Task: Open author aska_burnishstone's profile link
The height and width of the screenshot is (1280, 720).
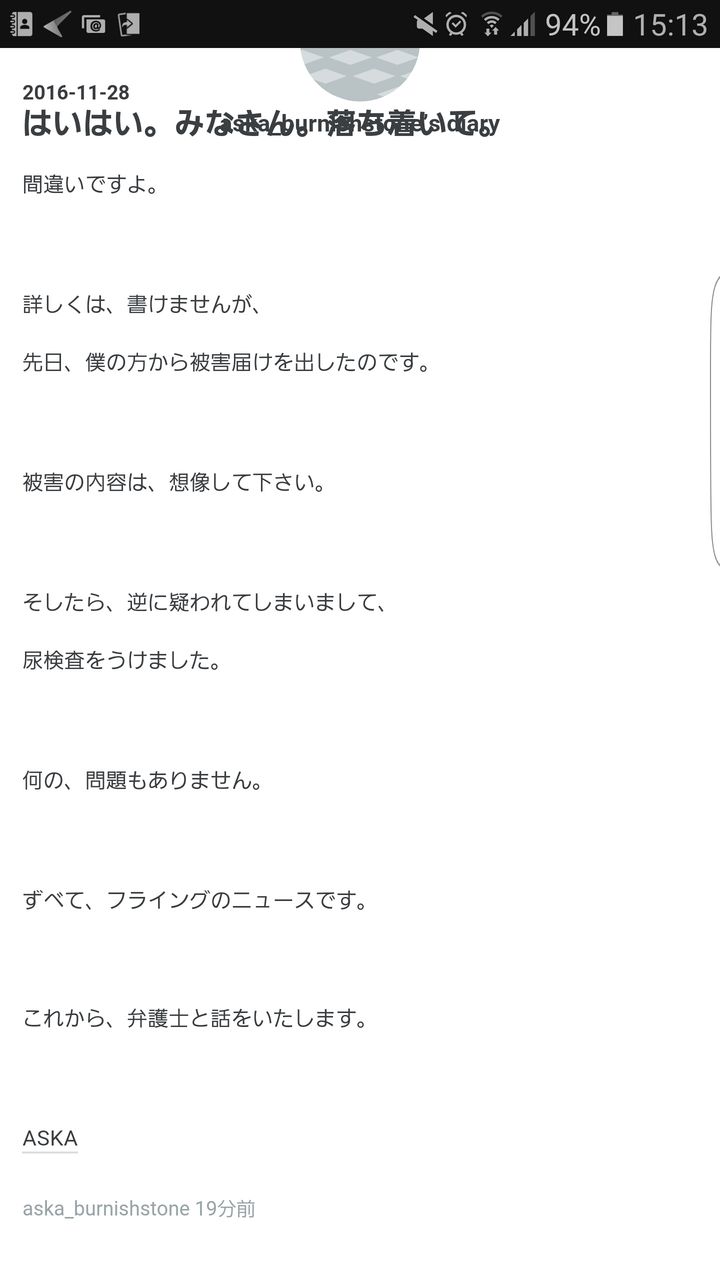Action: (x=106, y=1209)
